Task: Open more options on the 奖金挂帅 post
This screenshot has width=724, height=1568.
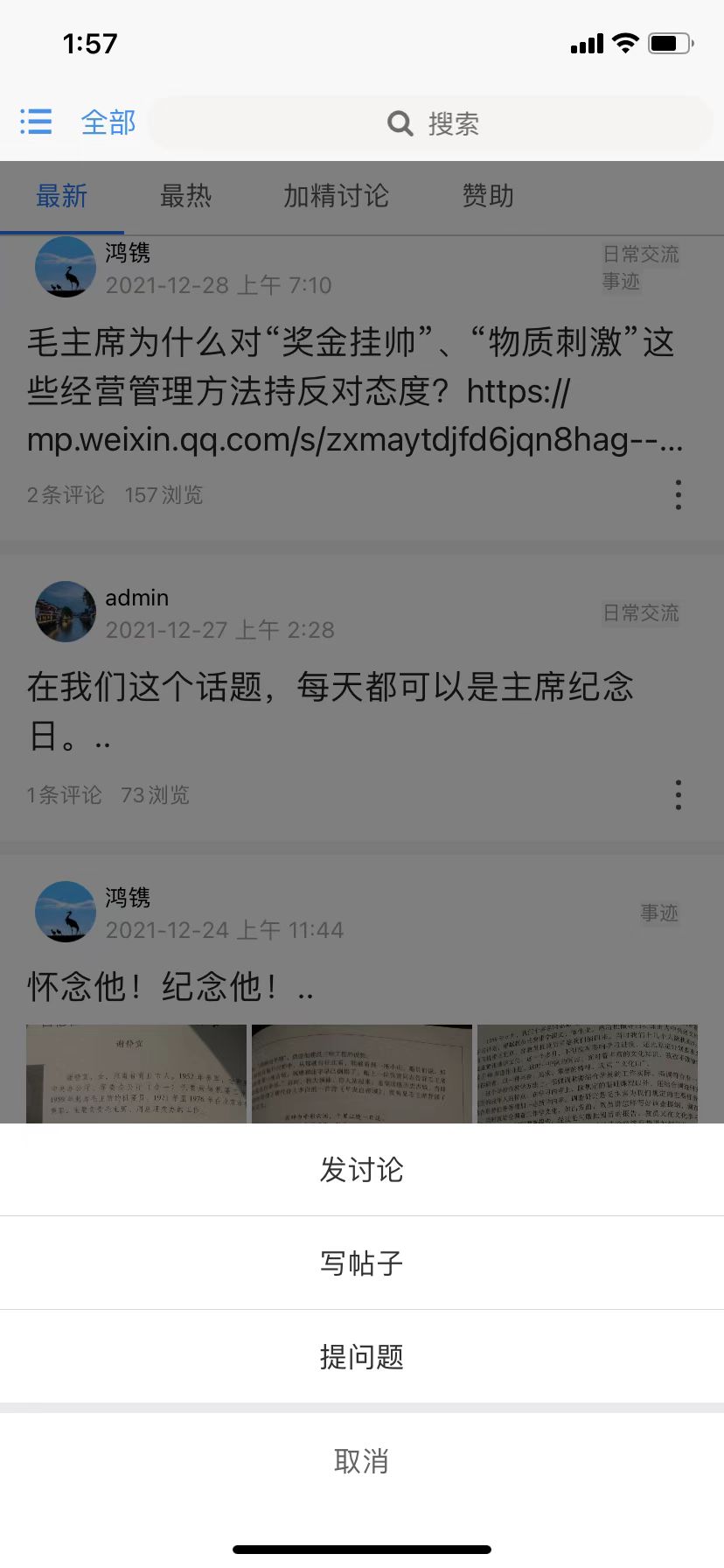Action: pos(679,494)
